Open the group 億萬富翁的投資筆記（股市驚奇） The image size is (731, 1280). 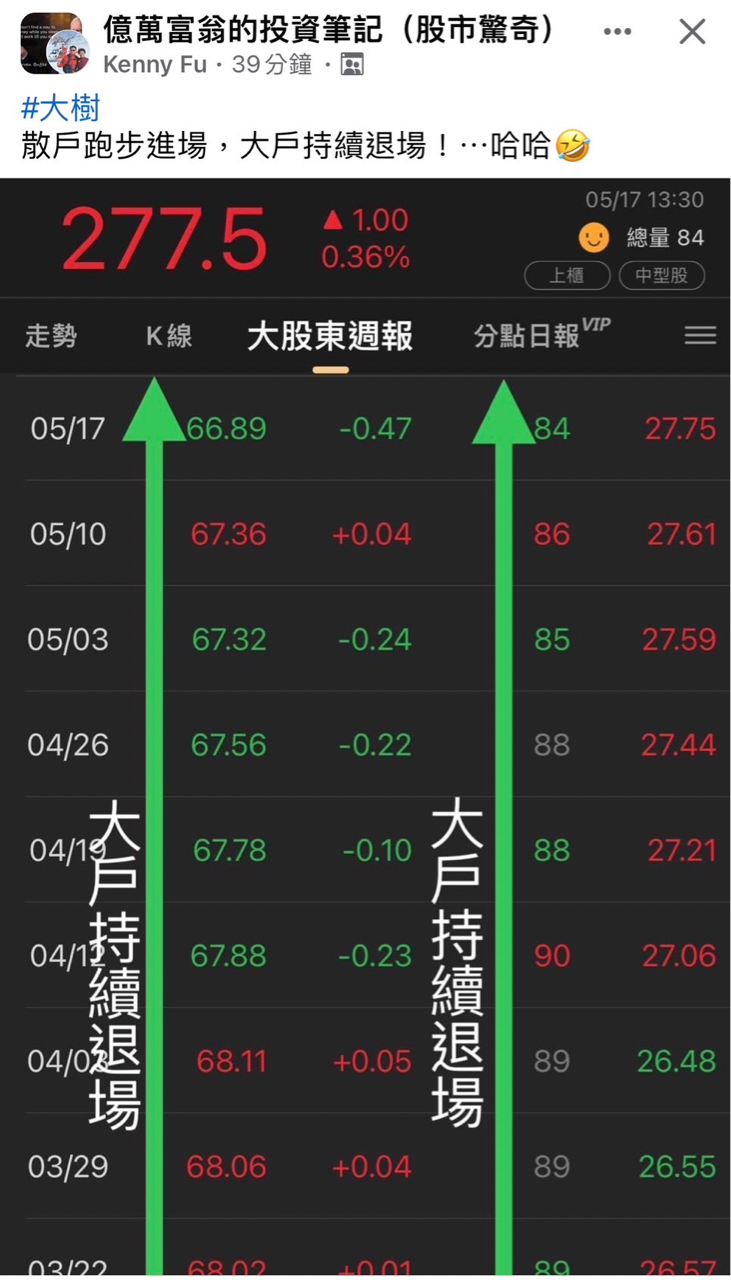coord(329,29)
